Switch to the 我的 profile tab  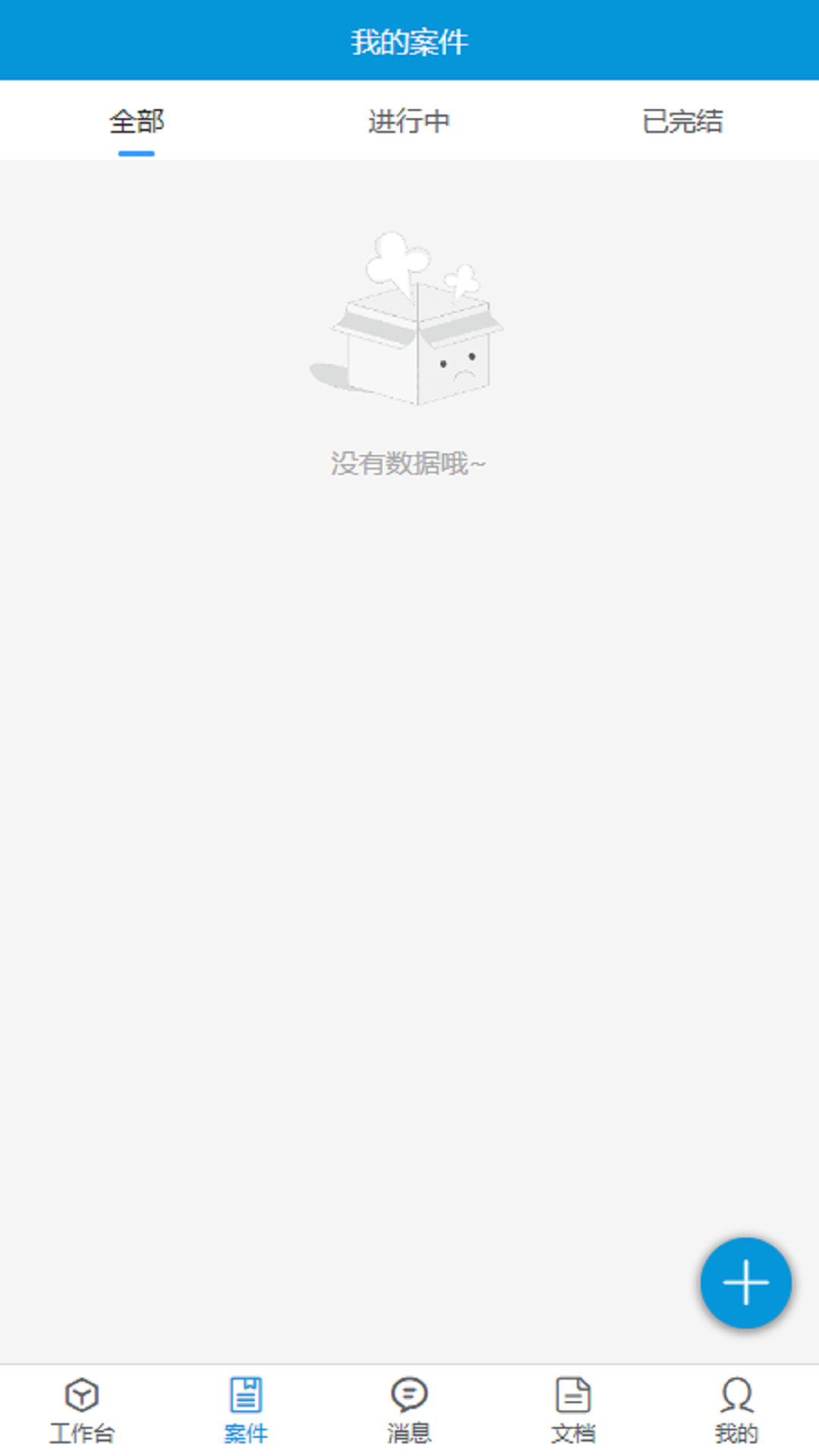(736, 1410)
